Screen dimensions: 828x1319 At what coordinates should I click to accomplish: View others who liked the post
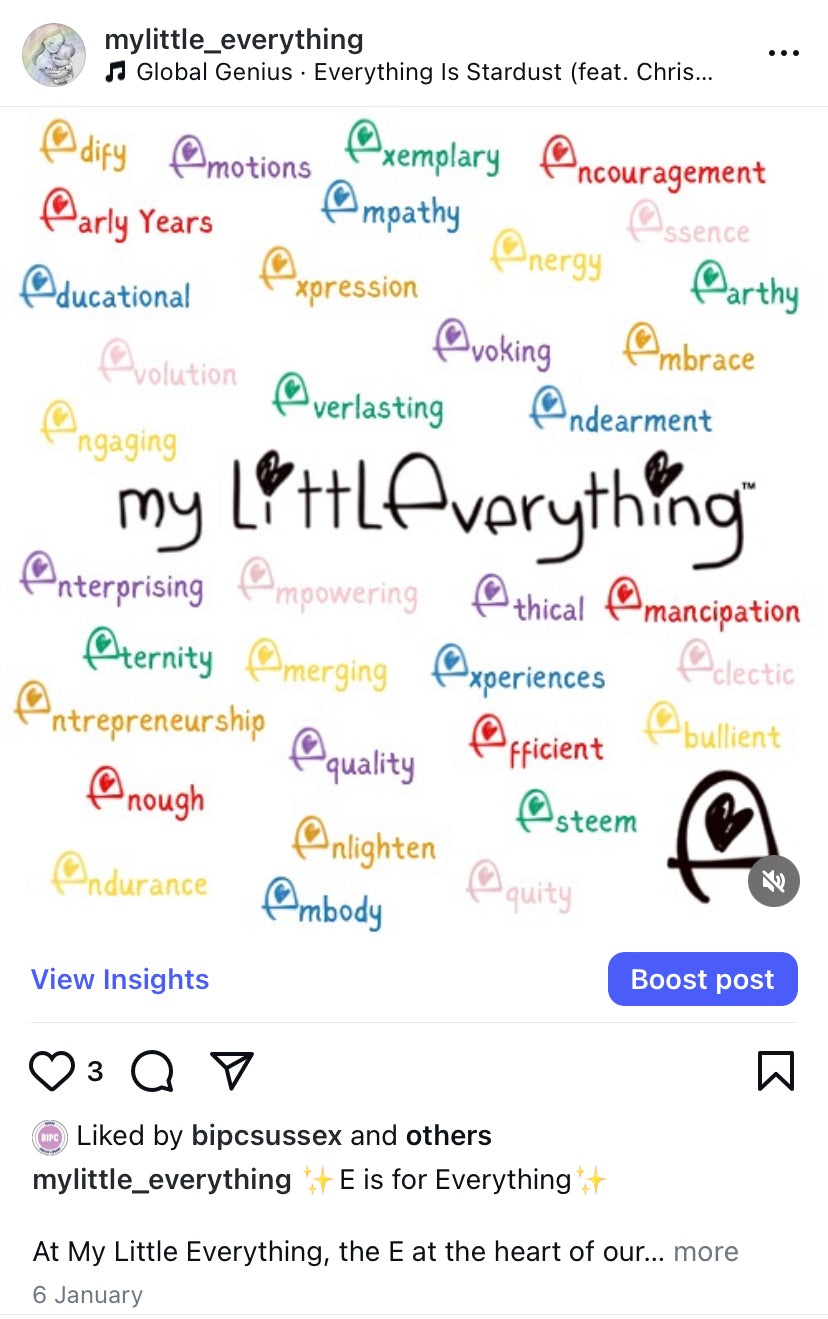pos(448,1136)
